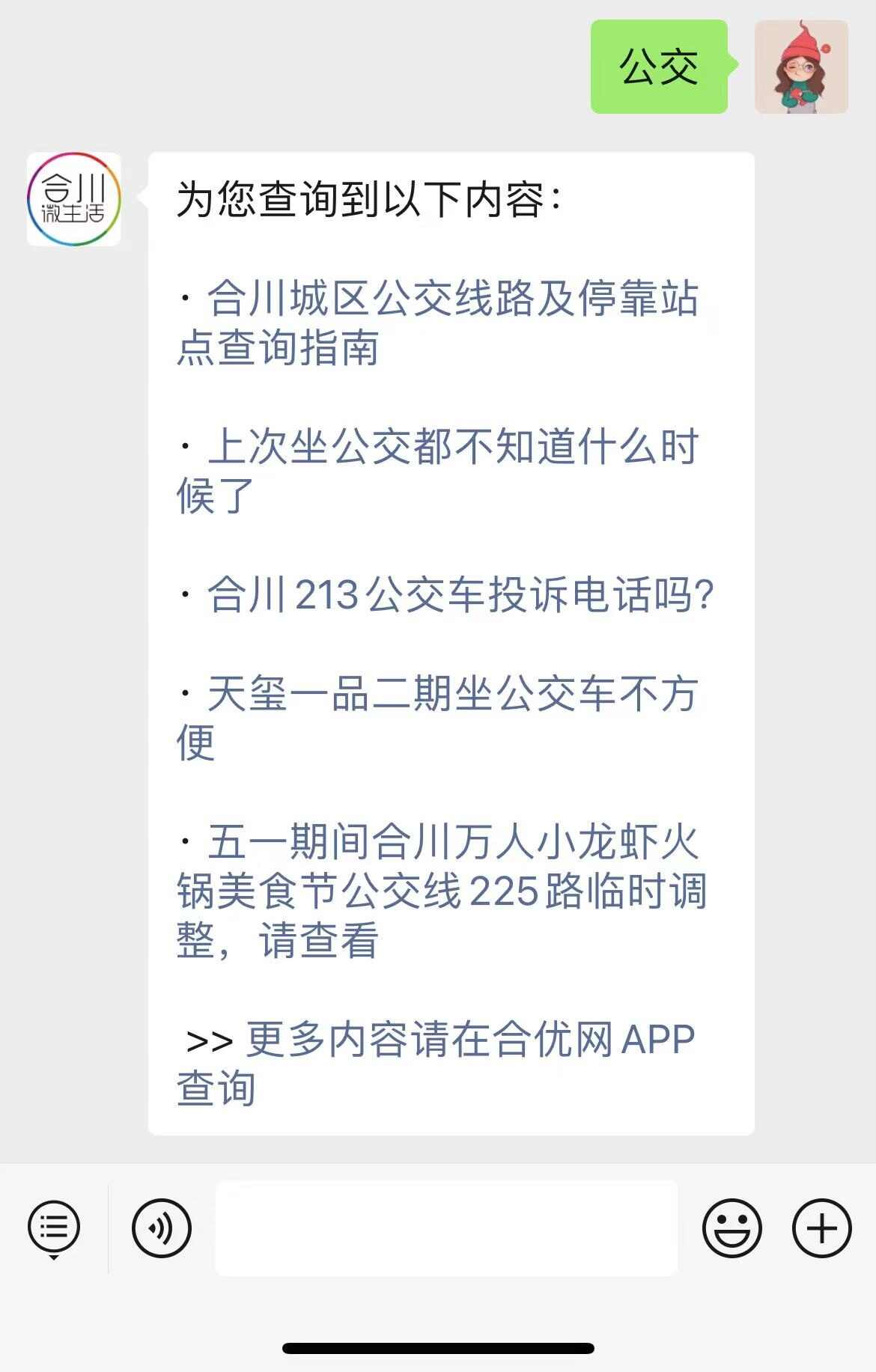Image resolution: width=876 pixels, height=1372 pixels.
Task: Open link 合川213公交车投诉电话吗?
Action: click(460, 595)
